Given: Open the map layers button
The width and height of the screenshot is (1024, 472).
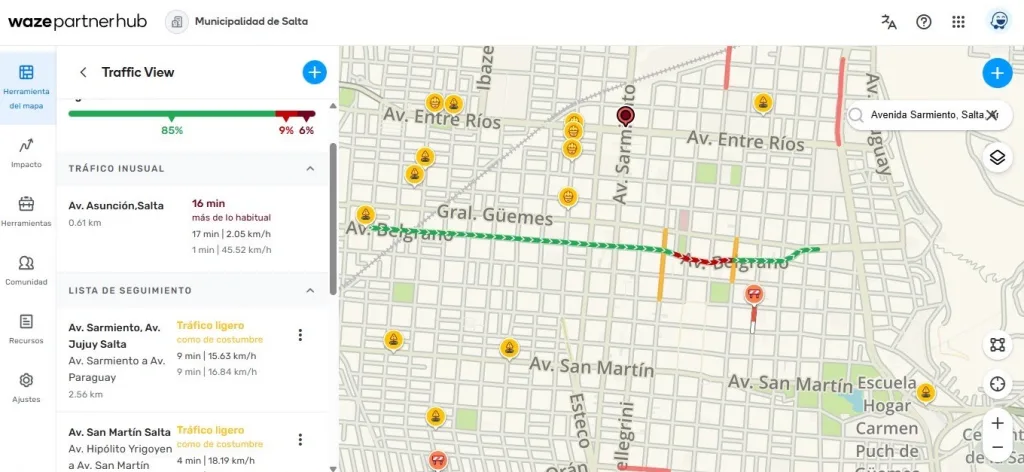Looking at the screenshot, I should [996, 157].
